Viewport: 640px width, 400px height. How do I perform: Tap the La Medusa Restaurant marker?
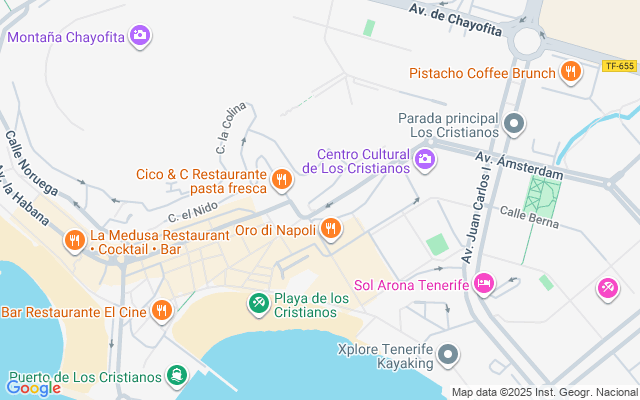click(74, 240)
